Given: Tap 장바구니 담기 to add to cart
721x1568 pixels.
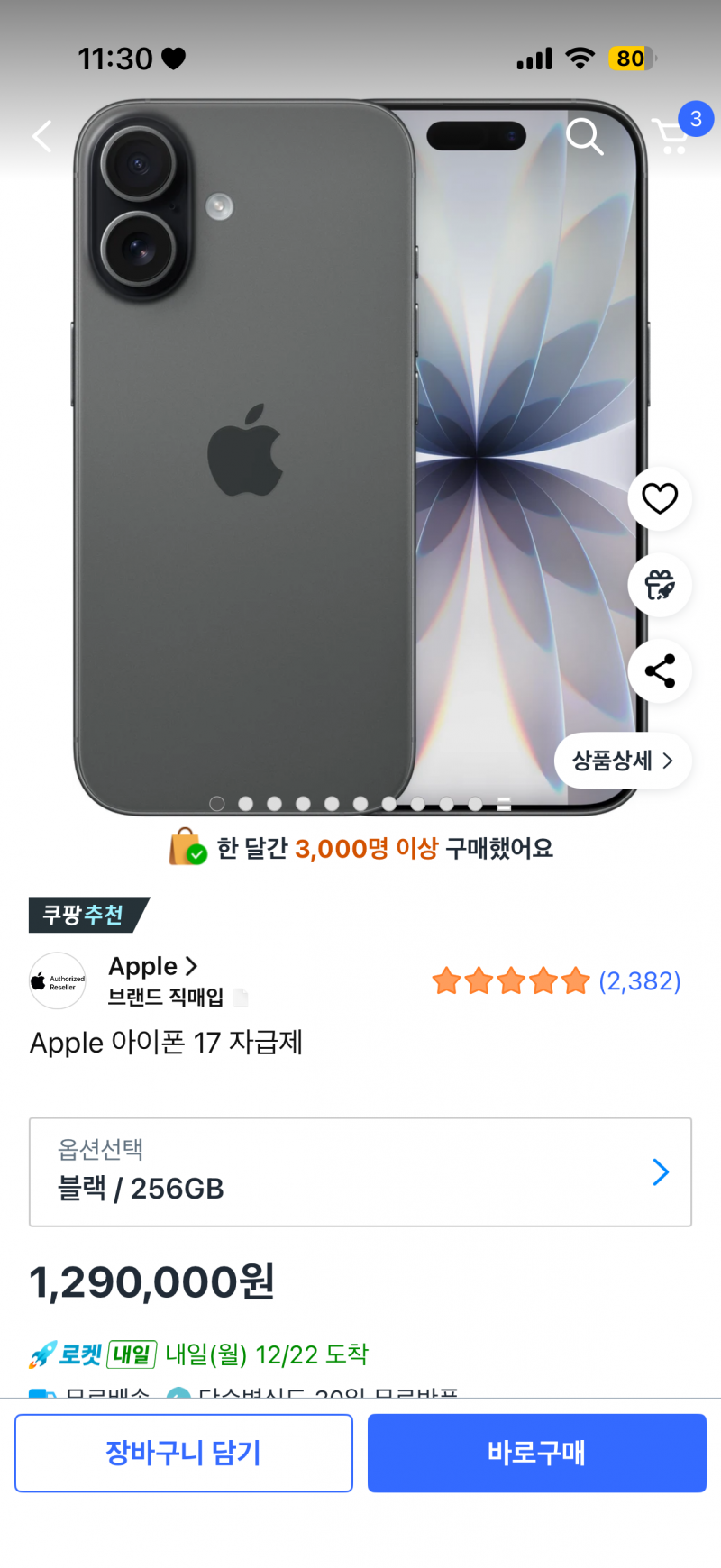Looking at the screenshot, I should click(x=183, y=1454).
